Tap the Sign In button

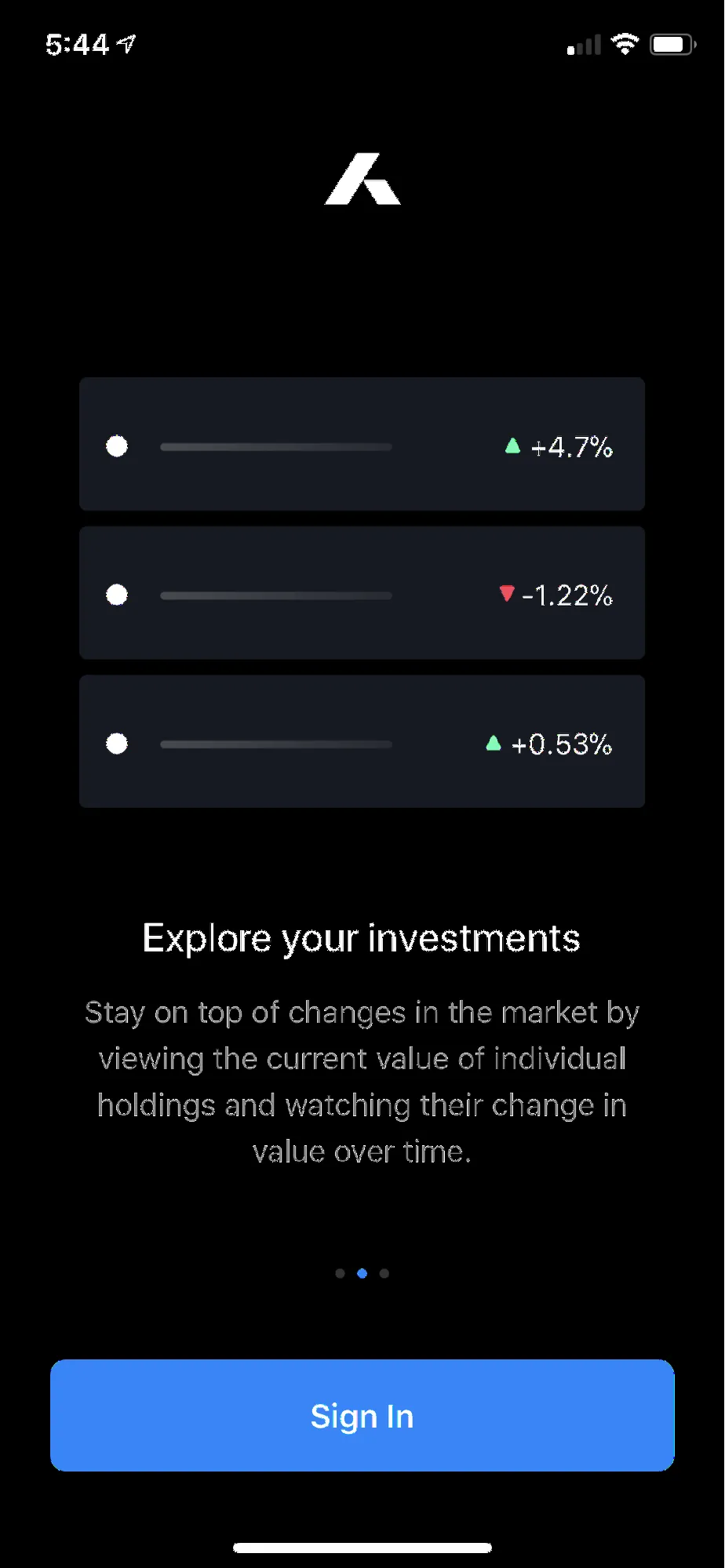(362, 1415)
